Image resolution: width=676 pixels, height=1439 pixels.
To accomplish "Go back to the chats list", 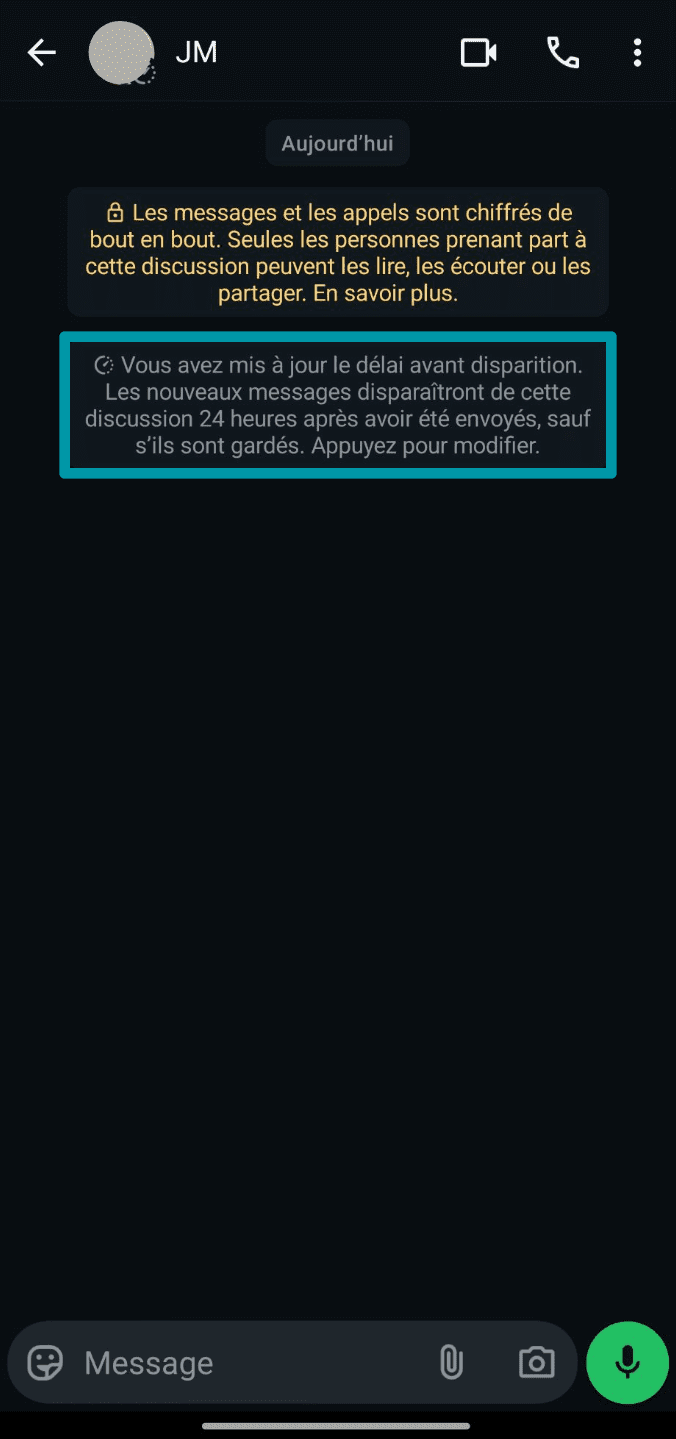I will click(x=41, y=53).
